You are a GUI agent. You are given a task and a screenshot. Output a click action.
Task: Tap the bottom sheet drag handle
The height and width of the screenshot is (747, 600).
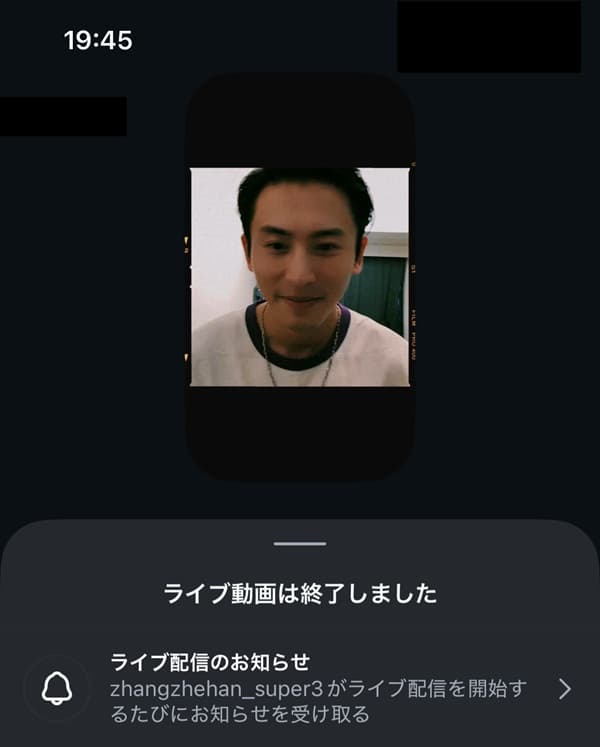pyautogui.click(x=300, y=544)
